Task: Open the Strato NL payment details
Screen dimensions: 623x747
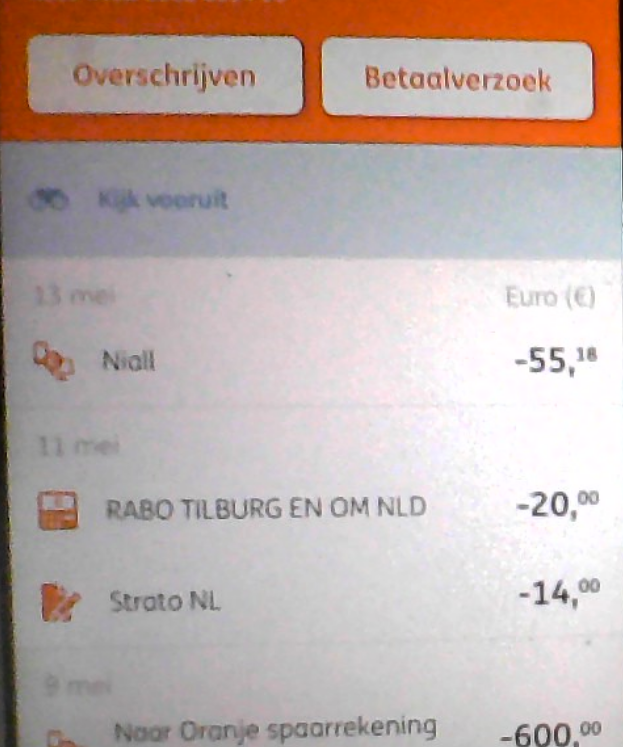Action: [310, 601]
